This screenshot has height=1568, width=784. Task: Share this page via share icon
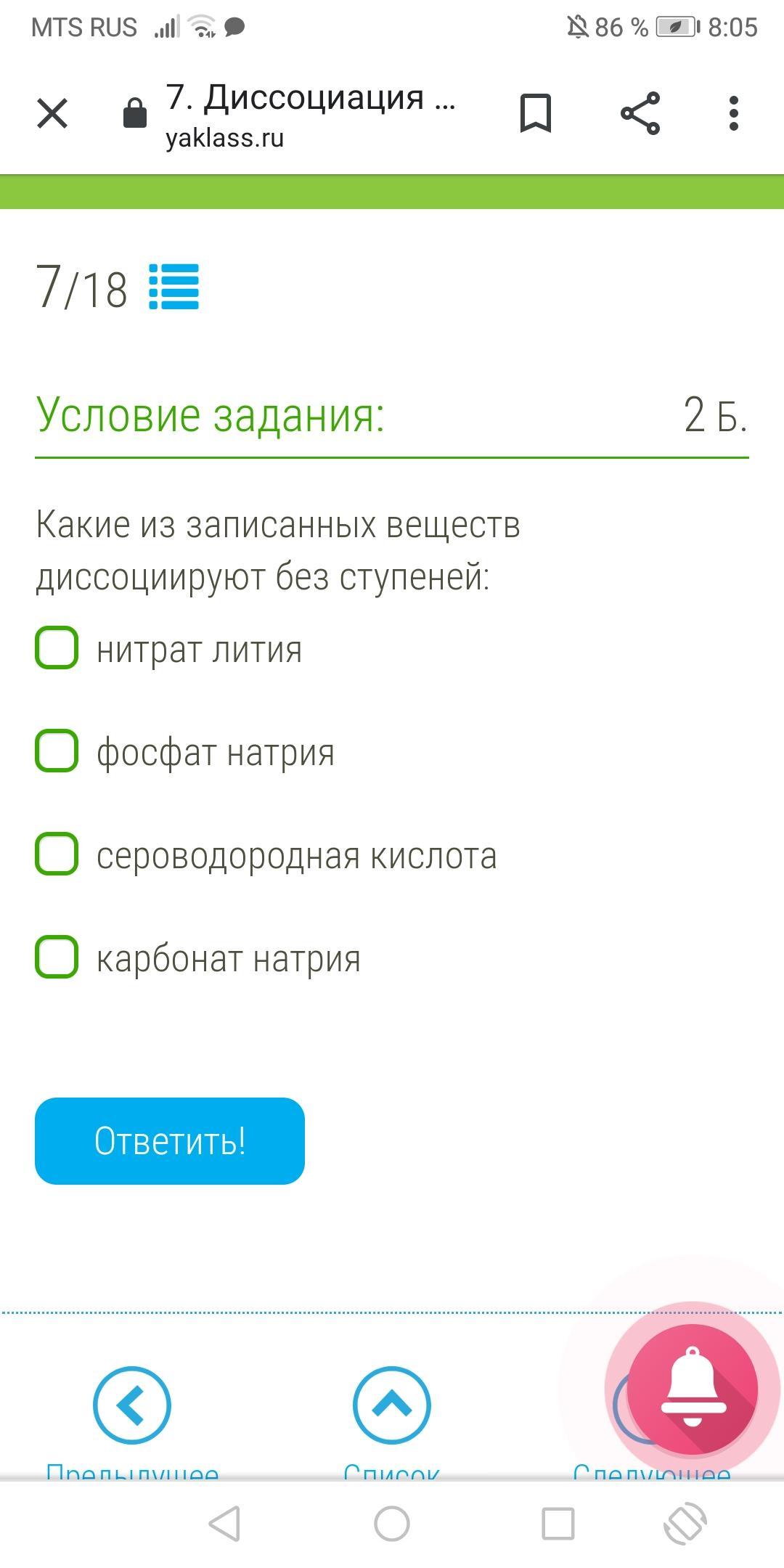[x=640, y=113]
